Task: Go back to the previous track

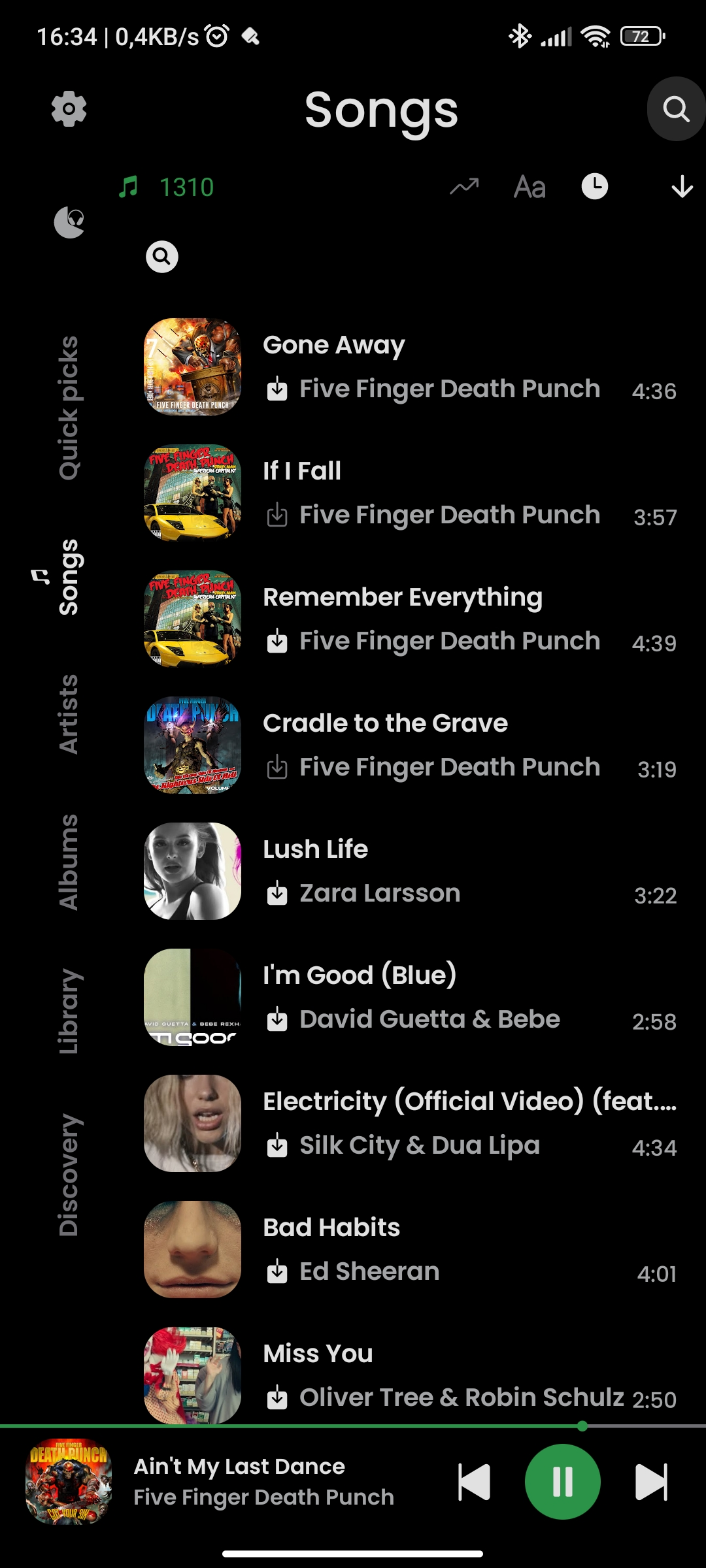Action: click(x=475, y=1482)
